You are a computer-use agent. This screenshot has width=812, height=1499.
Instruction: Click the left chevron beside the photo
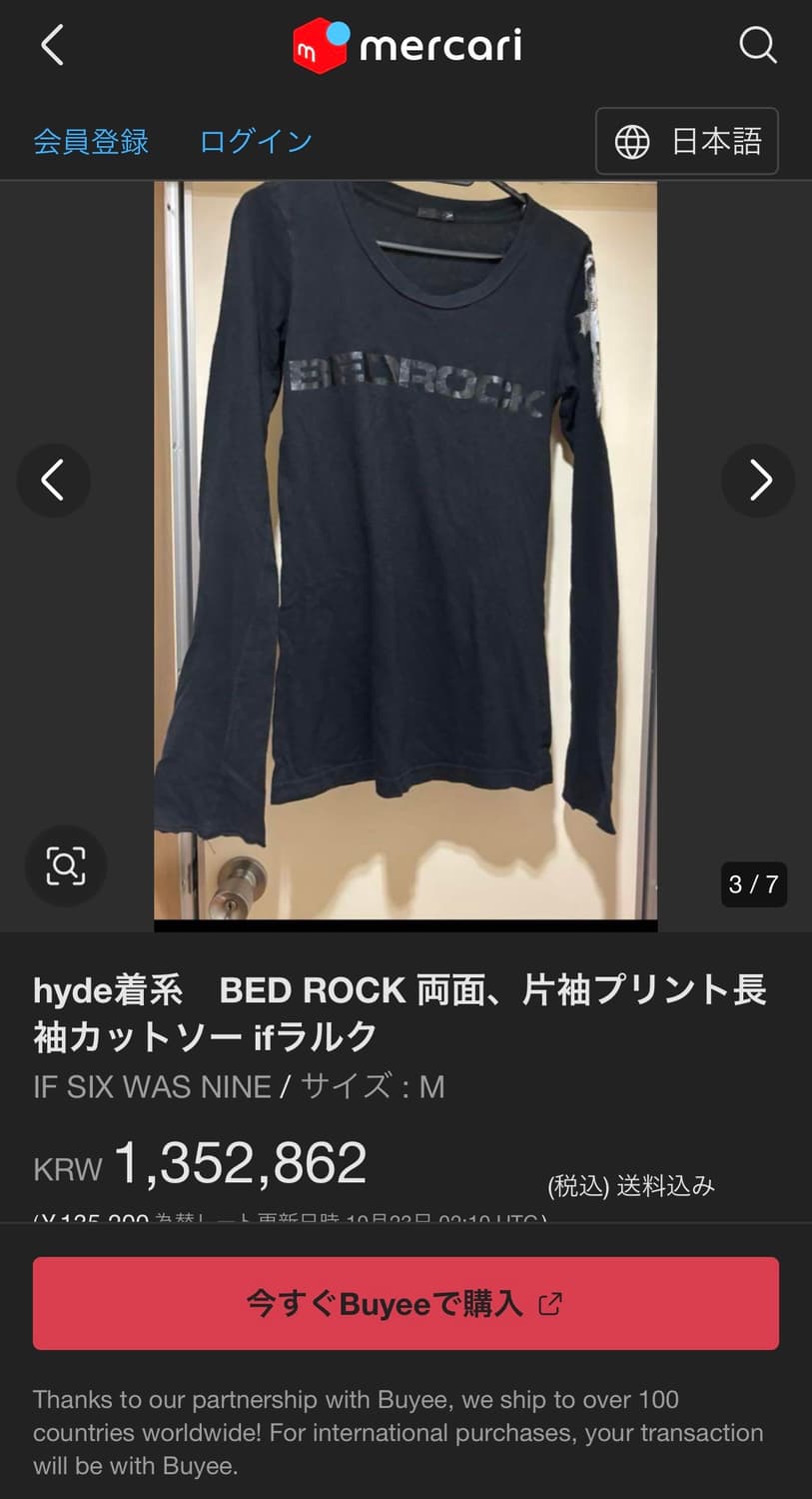[54, 481]
